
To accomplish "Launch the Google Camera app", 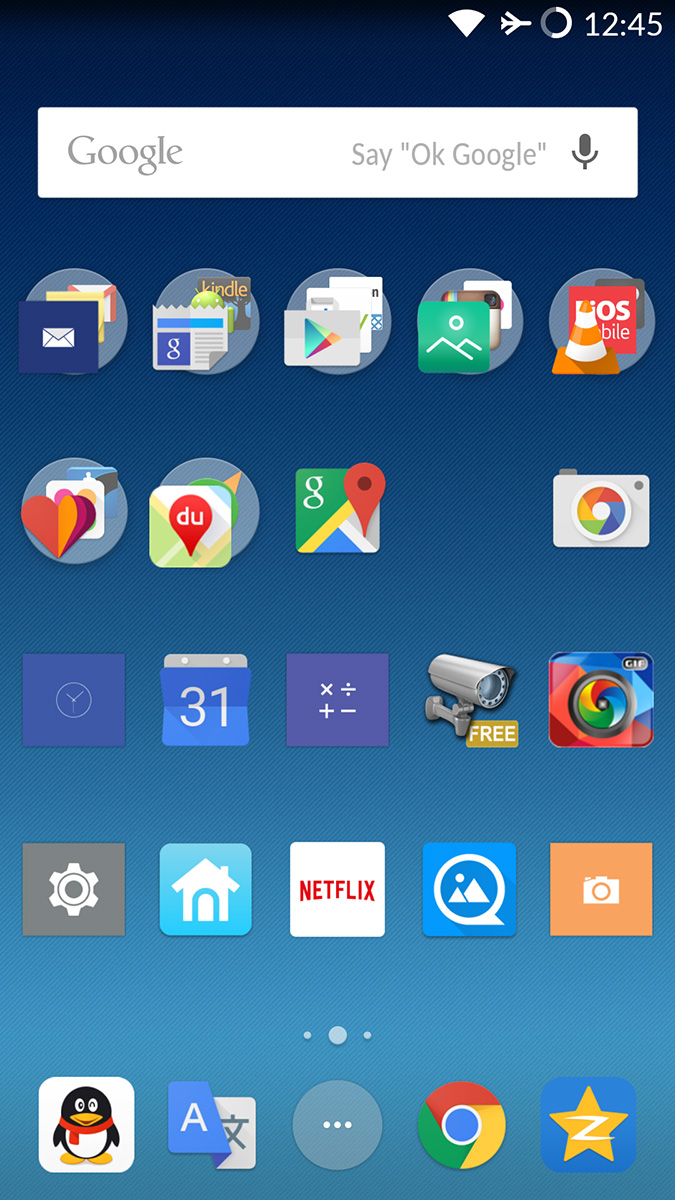I will (601, 510).
